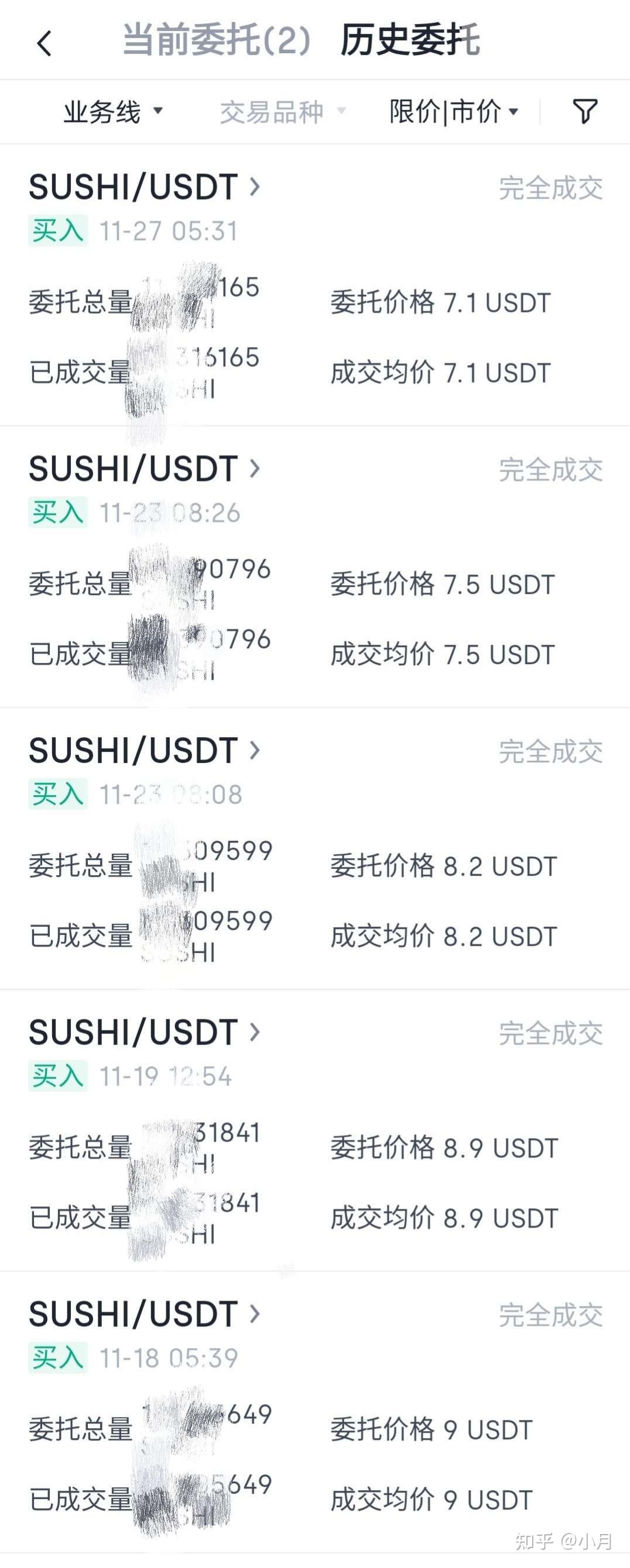Select the 买入 label on the 11-27 order
Image resolution: width=630 pixels, height=1568 pixels.
click(58, 230)
